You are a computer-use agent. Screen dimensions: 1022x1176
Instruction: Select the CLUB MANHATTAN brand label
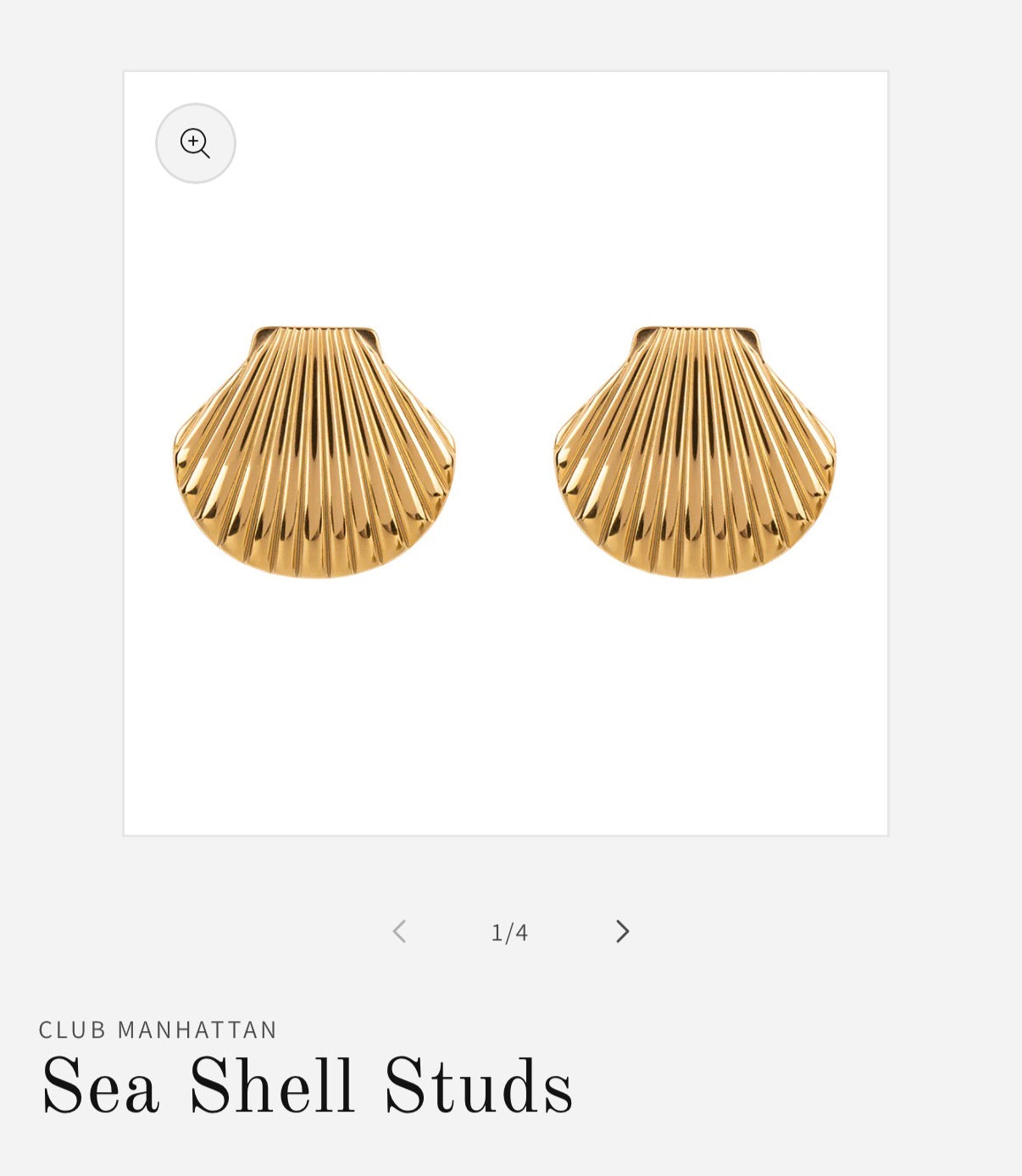158,1029
